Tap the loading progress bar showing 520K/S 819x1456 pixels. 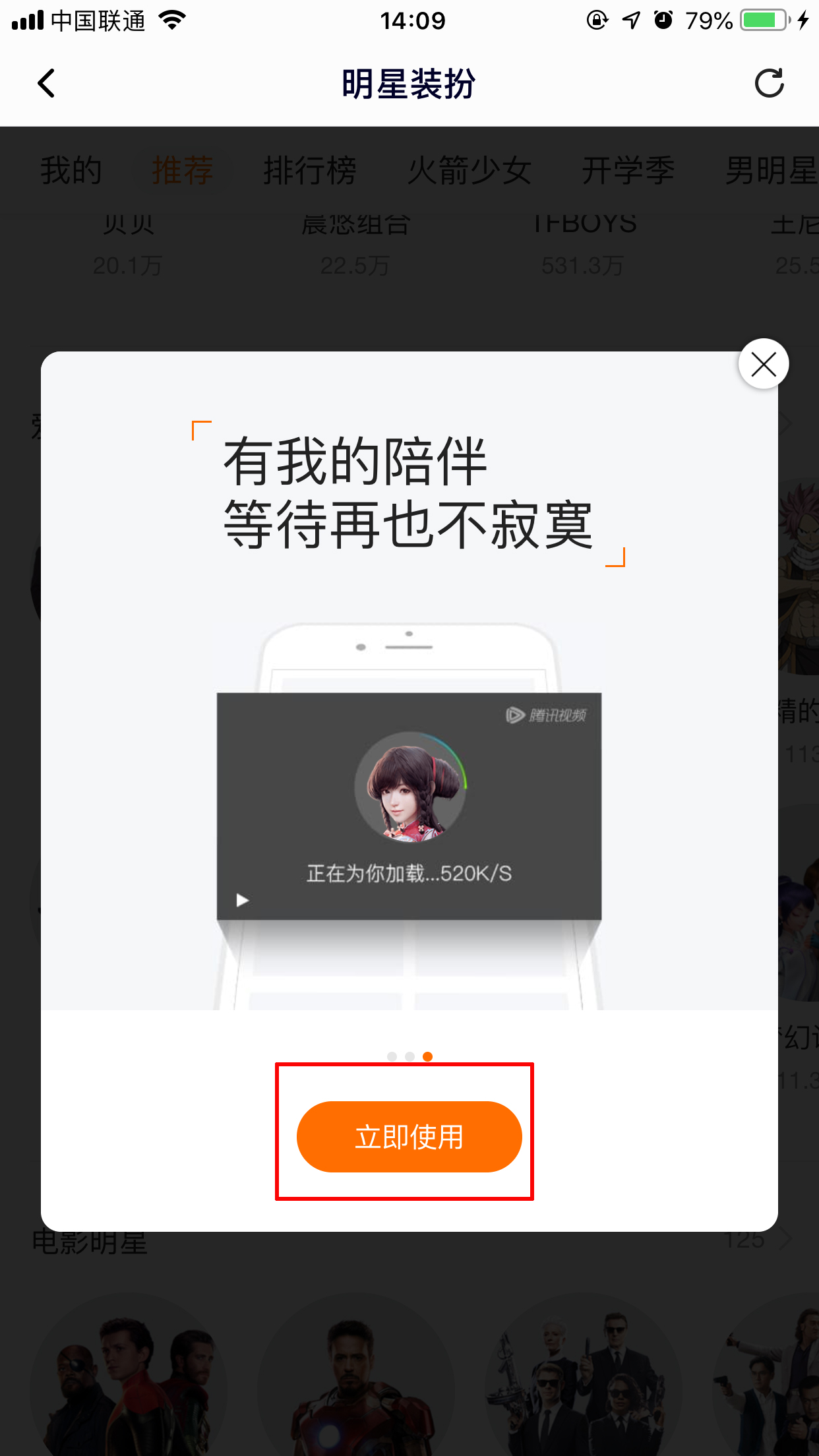coord(409,872)
